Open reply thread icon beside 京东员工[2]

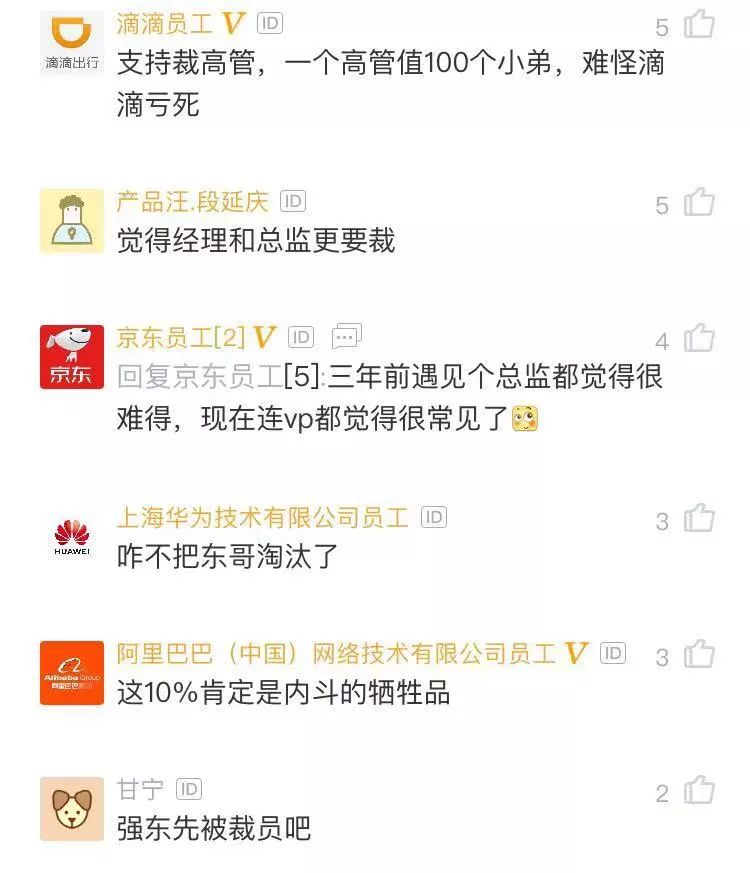pos(347,336)
